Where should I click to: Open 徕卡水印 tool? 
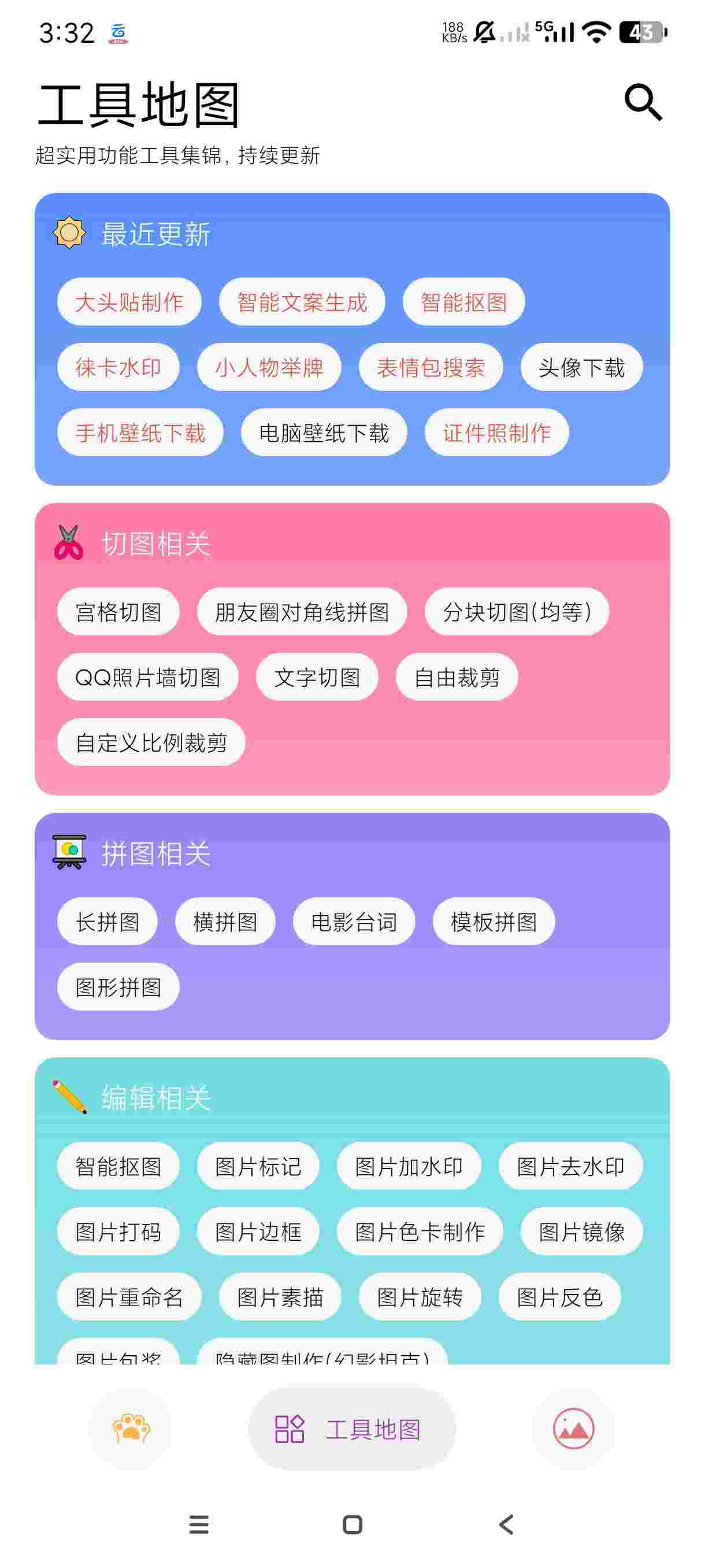pos(118,368)
